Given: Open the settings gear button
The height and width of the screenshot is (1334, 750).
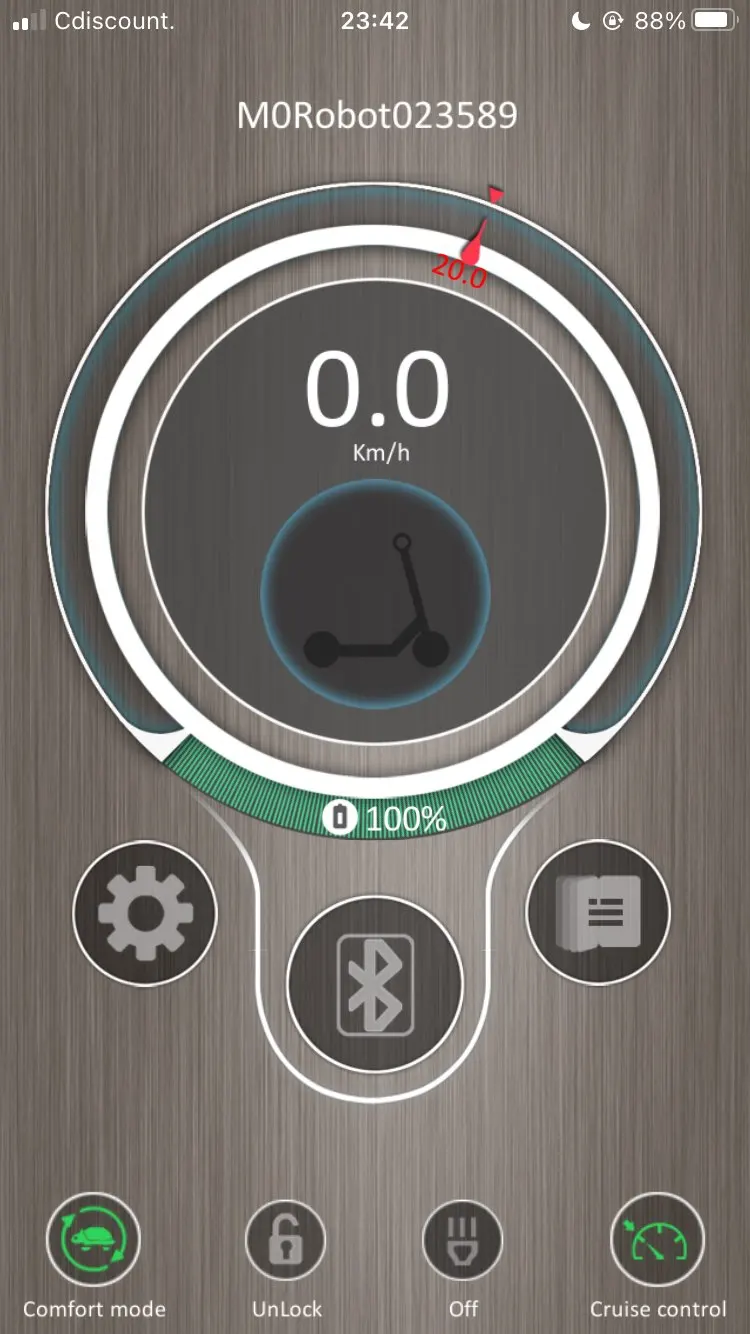Looking at the screenshot, I should [145, 913].
